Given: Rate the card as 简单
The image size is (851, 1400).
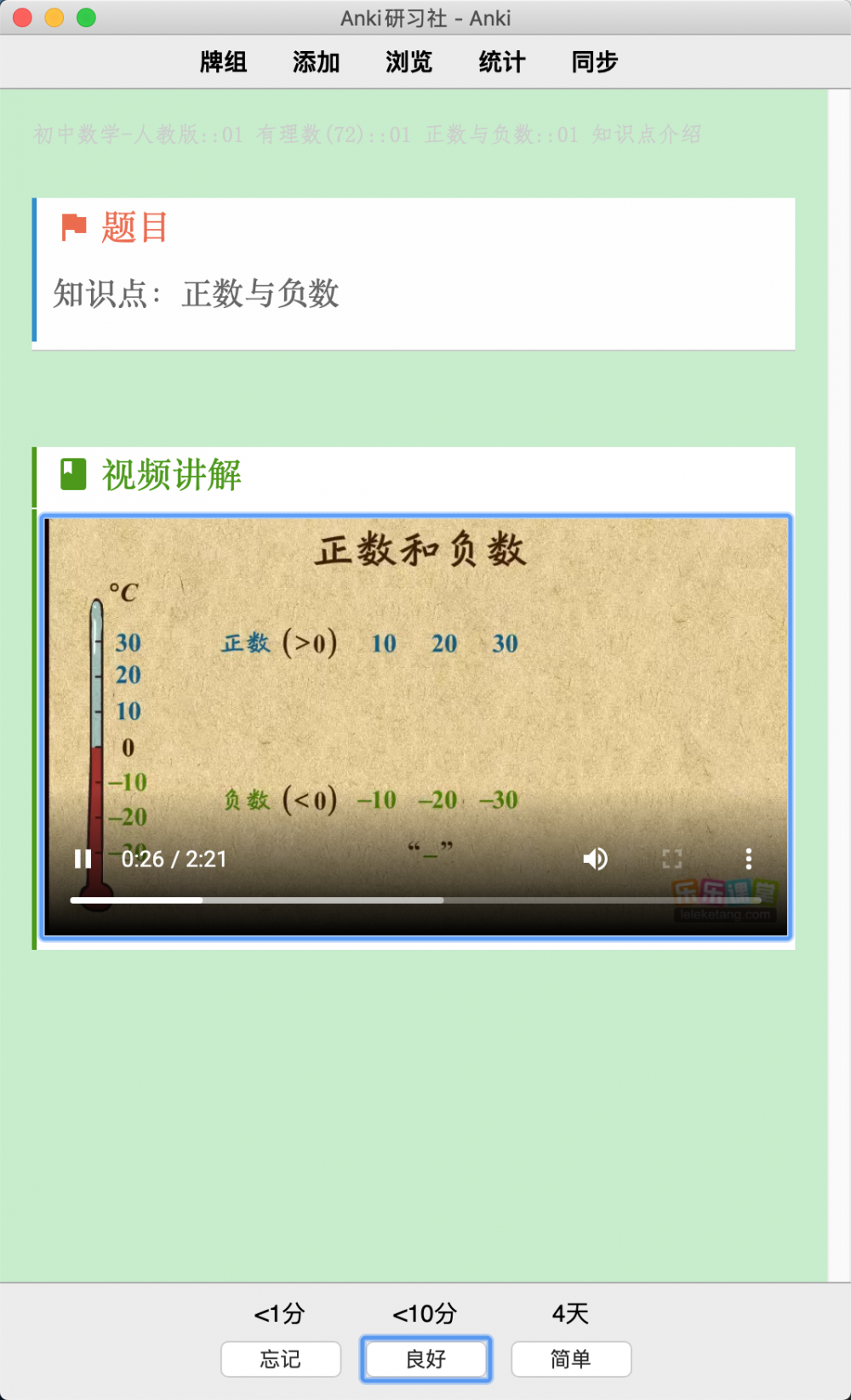Looking at the screenshot, I should [x=571, y=1358].
